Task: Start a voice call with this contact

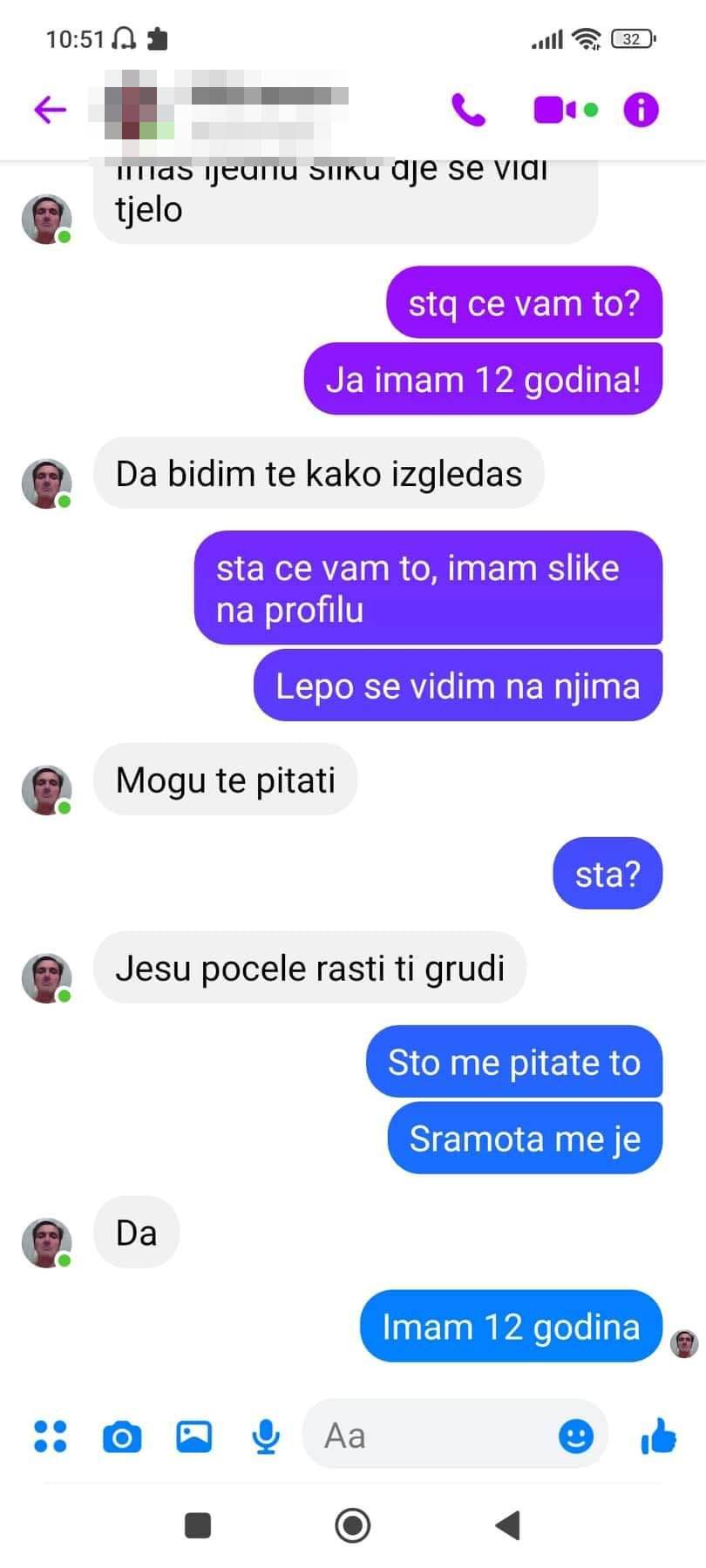Action: [469, 109]
